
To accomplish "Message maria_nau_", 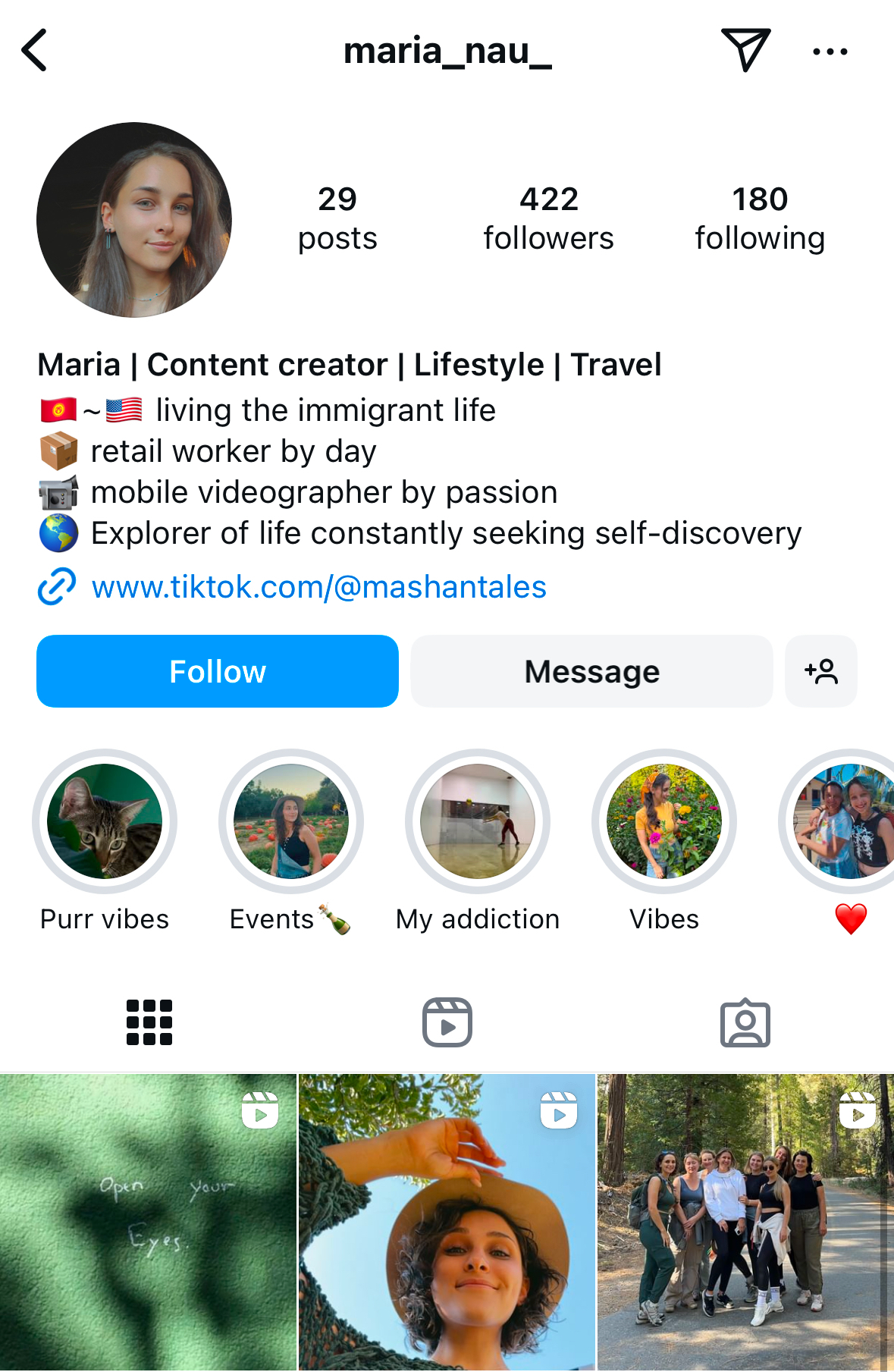I will click(591, 671).
